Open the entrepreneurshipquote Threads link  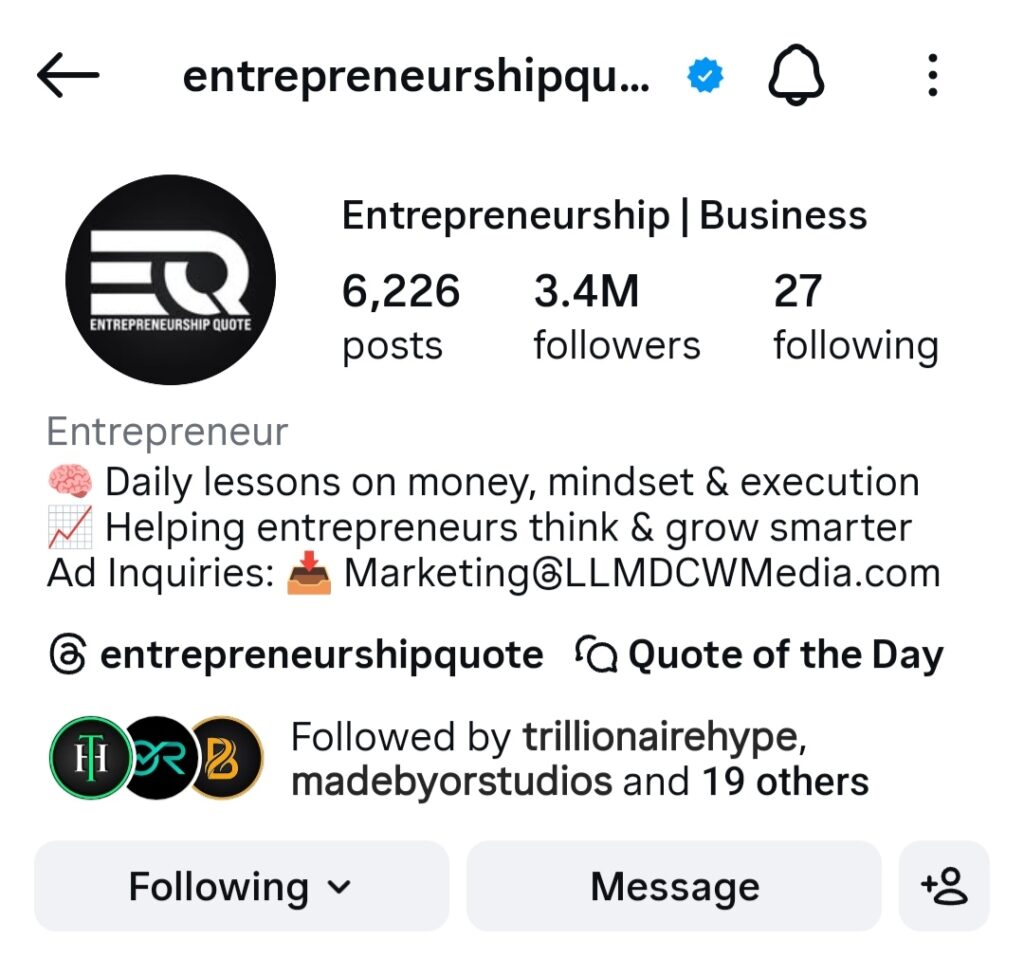tap(296, 656)
